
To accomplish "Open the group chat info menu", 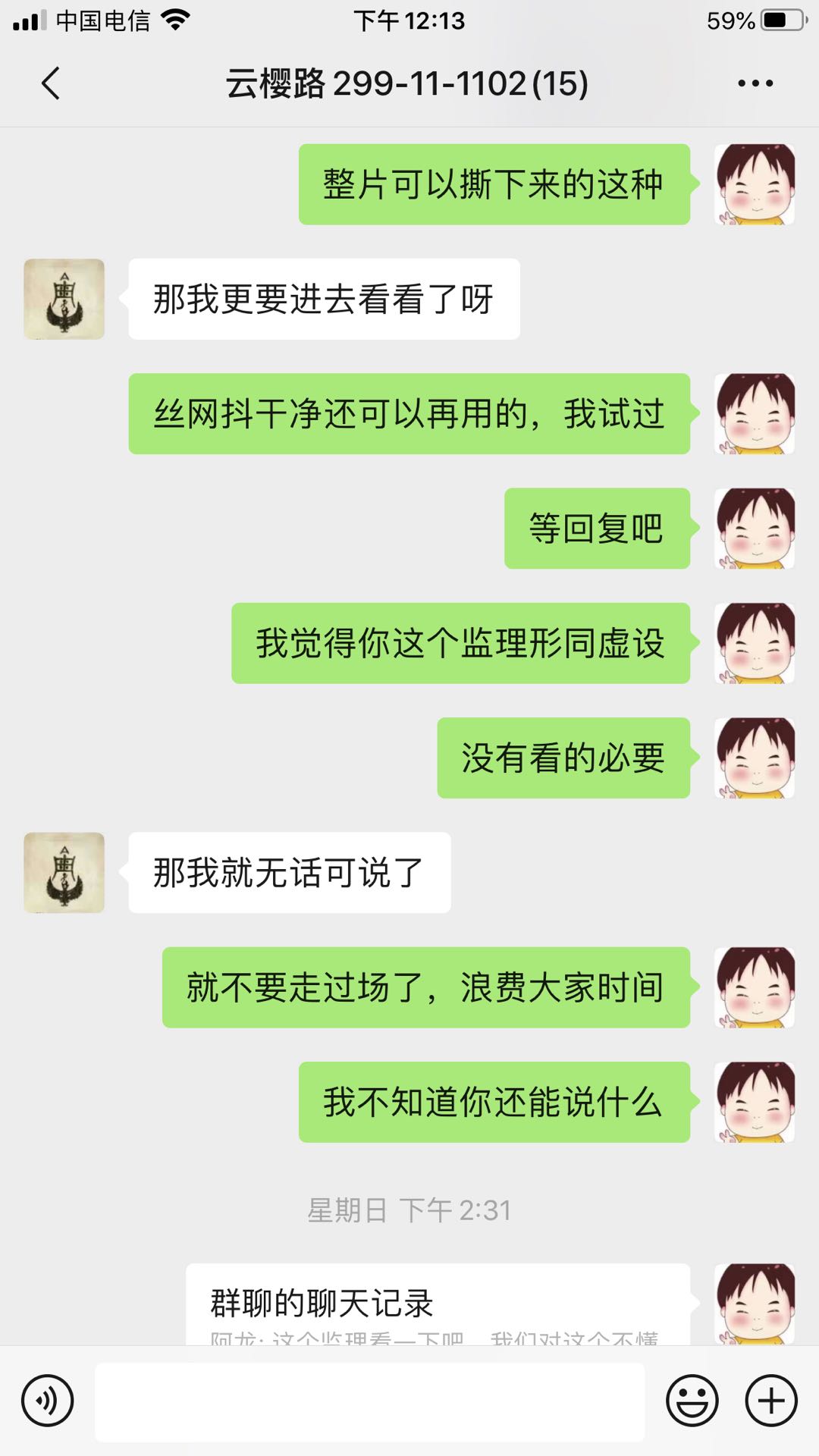I will pos(755,83).
